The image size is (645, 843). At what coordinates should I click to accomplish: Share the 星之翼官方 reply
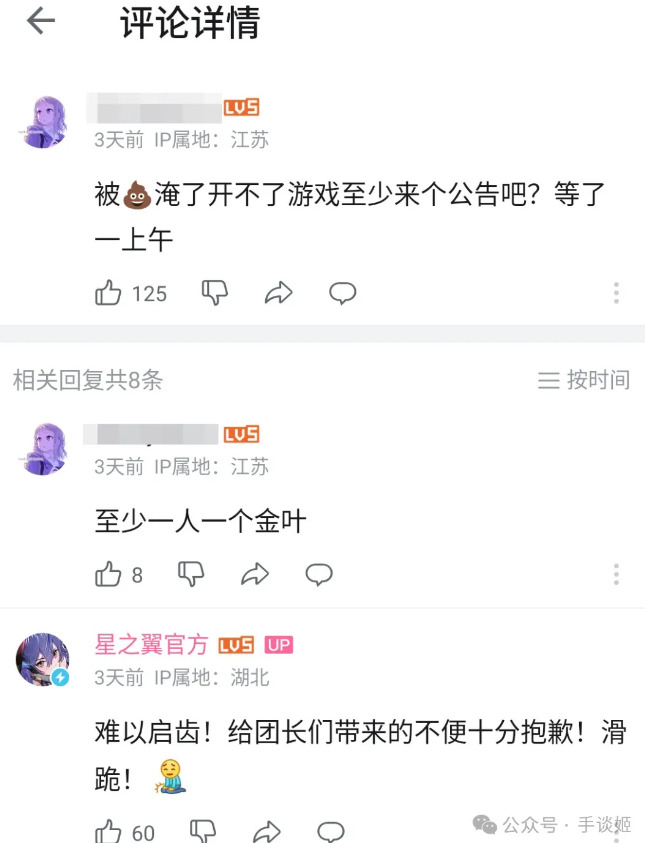(x=267, y=831)
